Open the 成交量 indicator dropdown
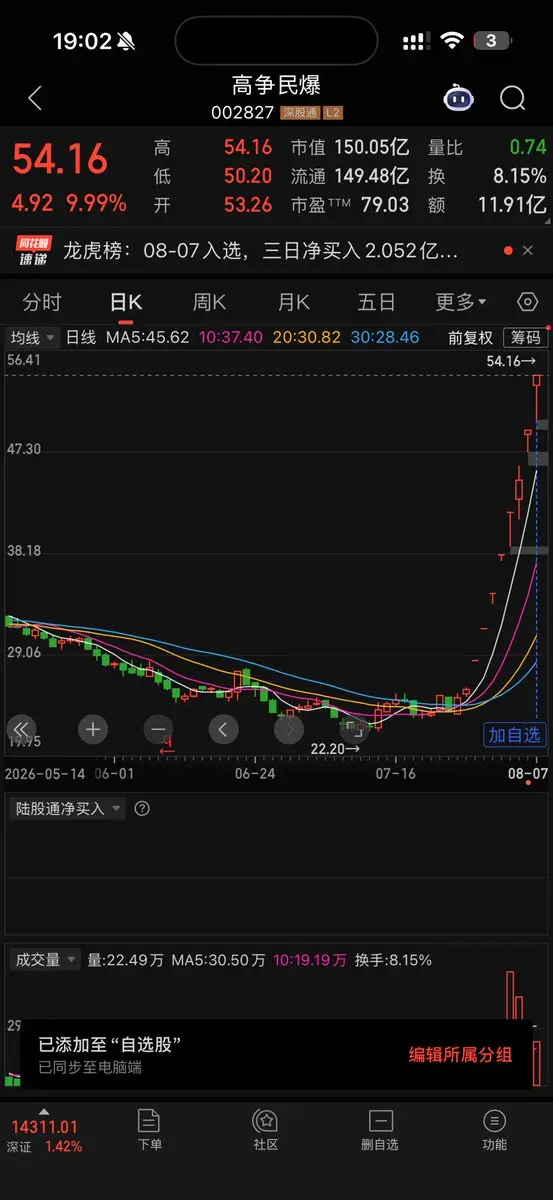Screen dimensions: 553x1200 [43, 960]
